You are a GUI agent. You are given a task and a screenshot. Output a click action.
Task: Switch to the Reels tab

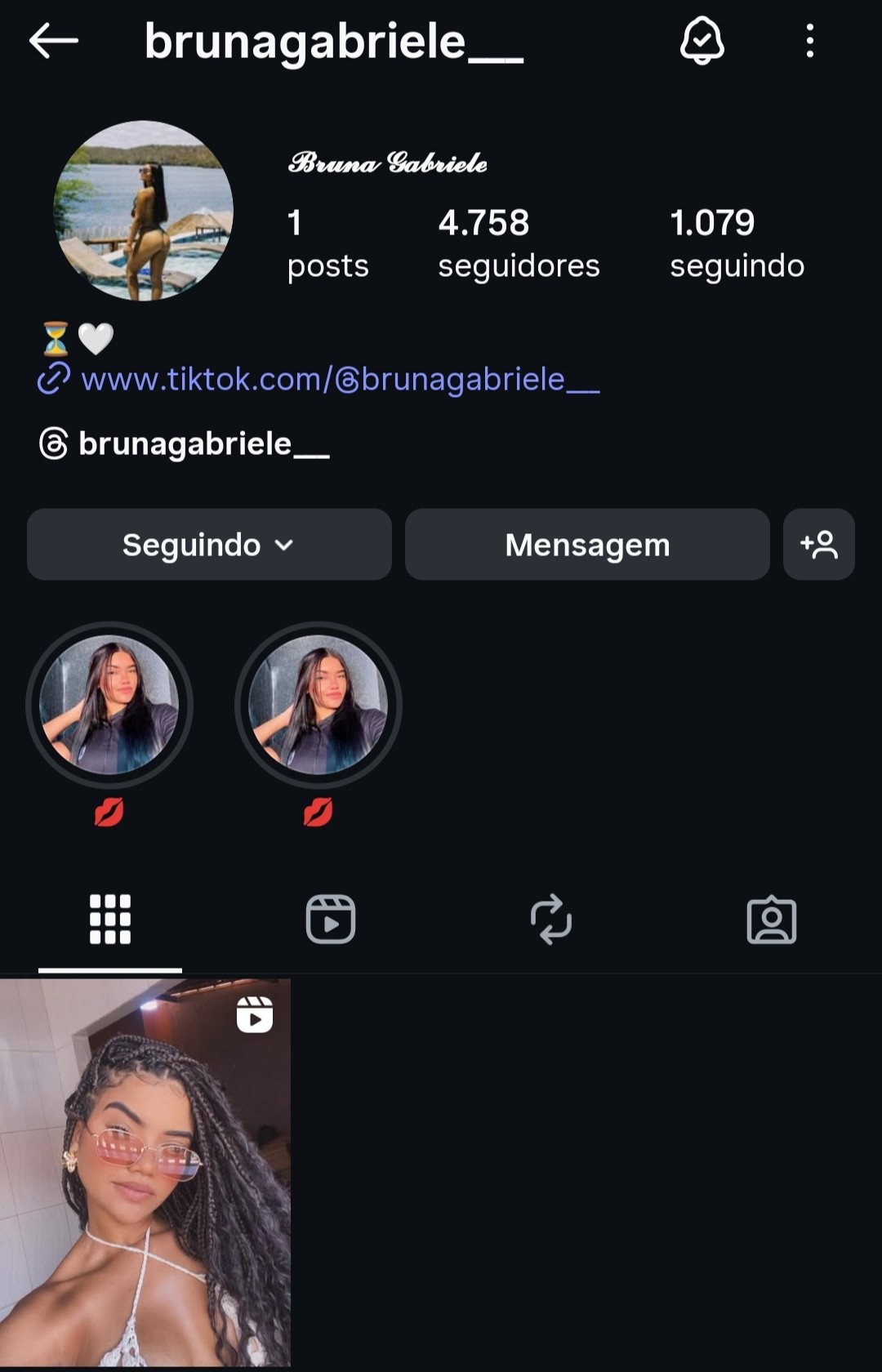point(331,920)
